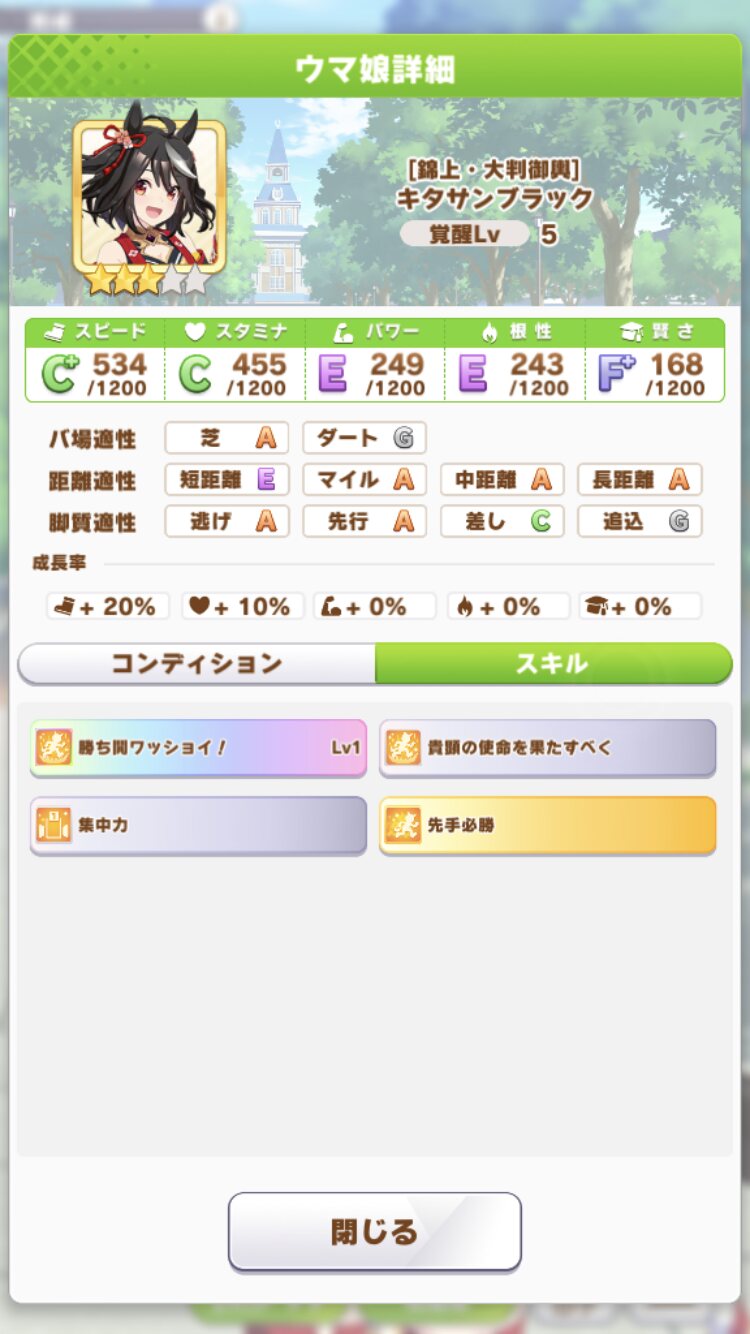Open the 勝ち鬨ワッショイ！ skill details
The image size is (750, 1334).
[198, 747]
